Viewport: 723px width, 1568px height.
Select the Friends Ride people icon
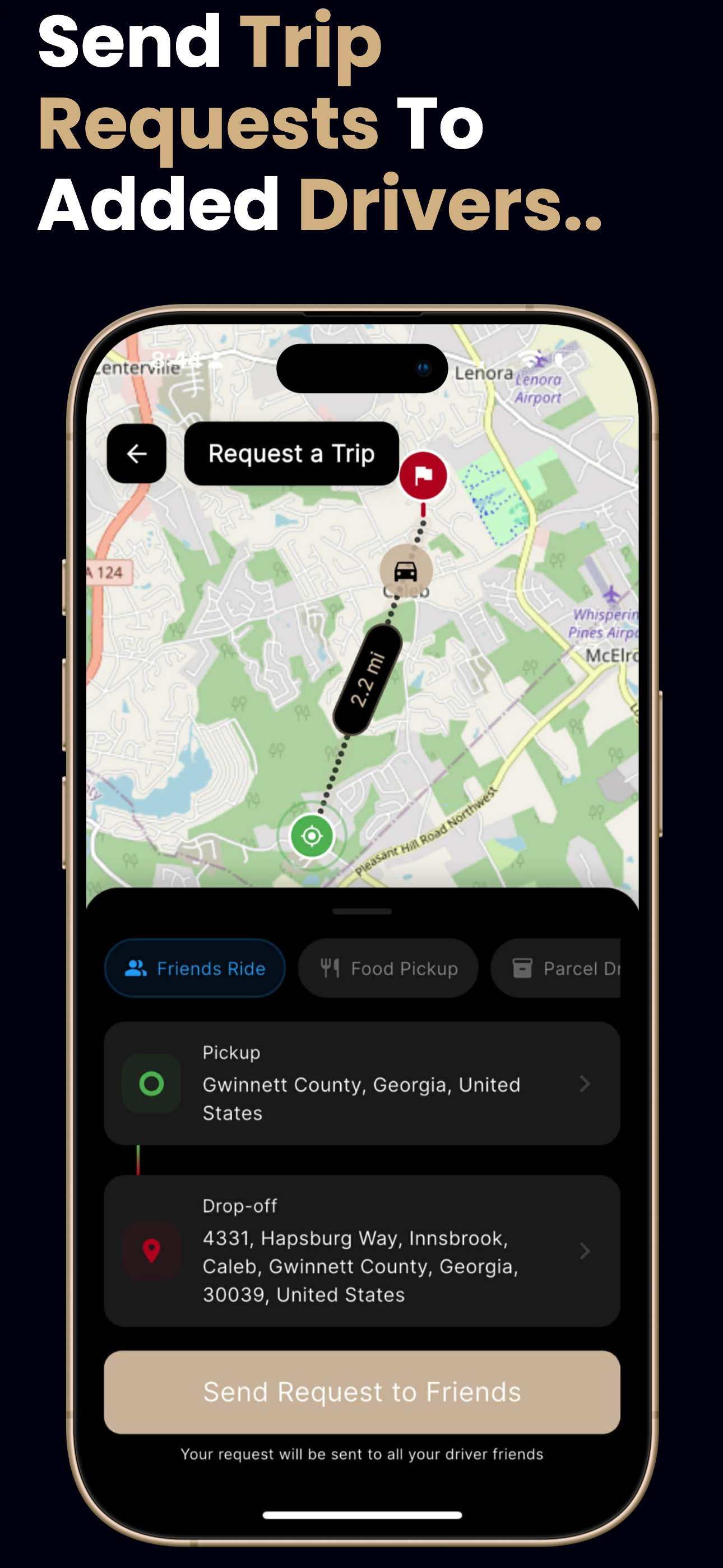(x=135, y=968)
